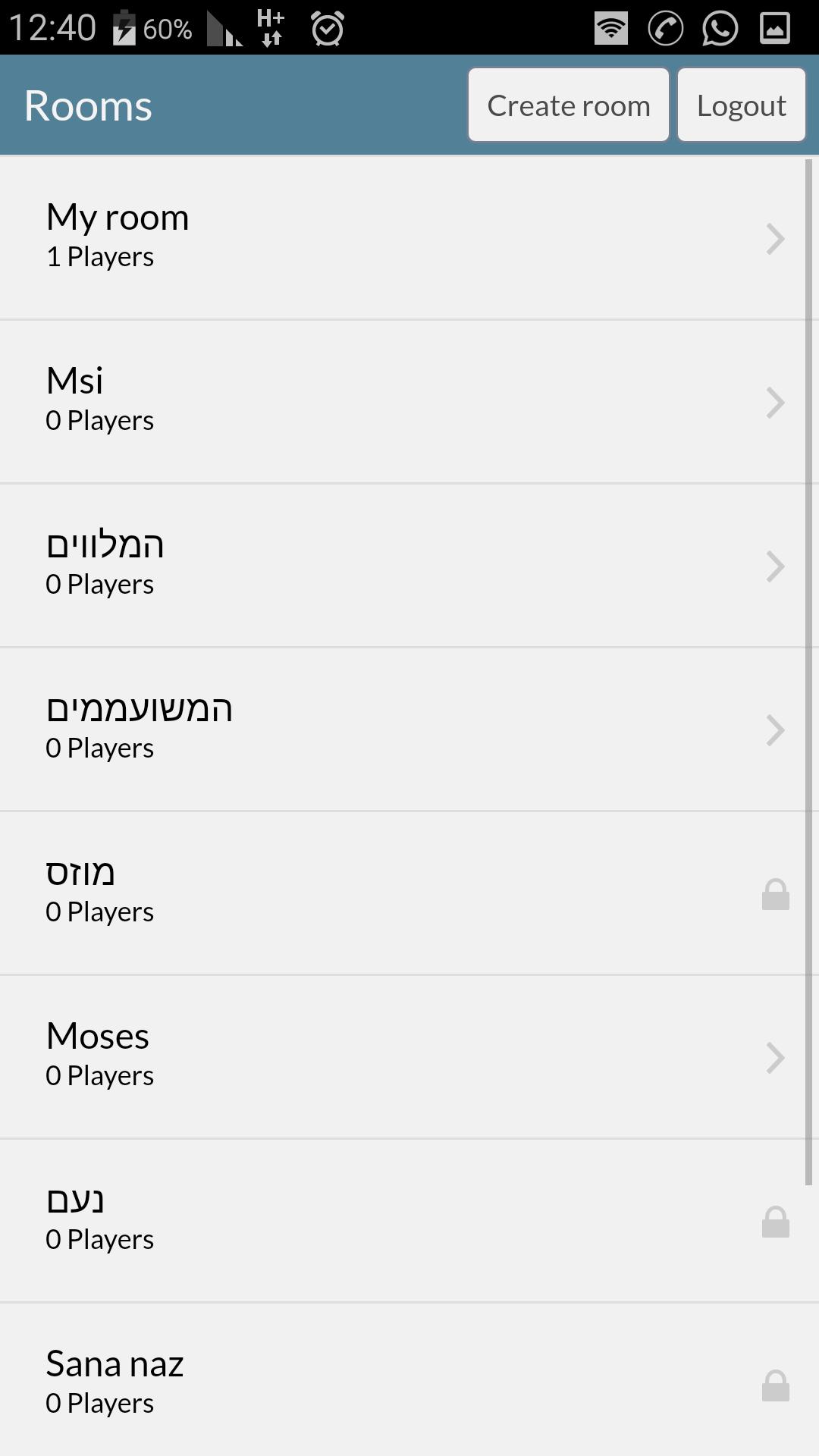
Task: Enter the locked Sana naz room
Action: 402,1382
